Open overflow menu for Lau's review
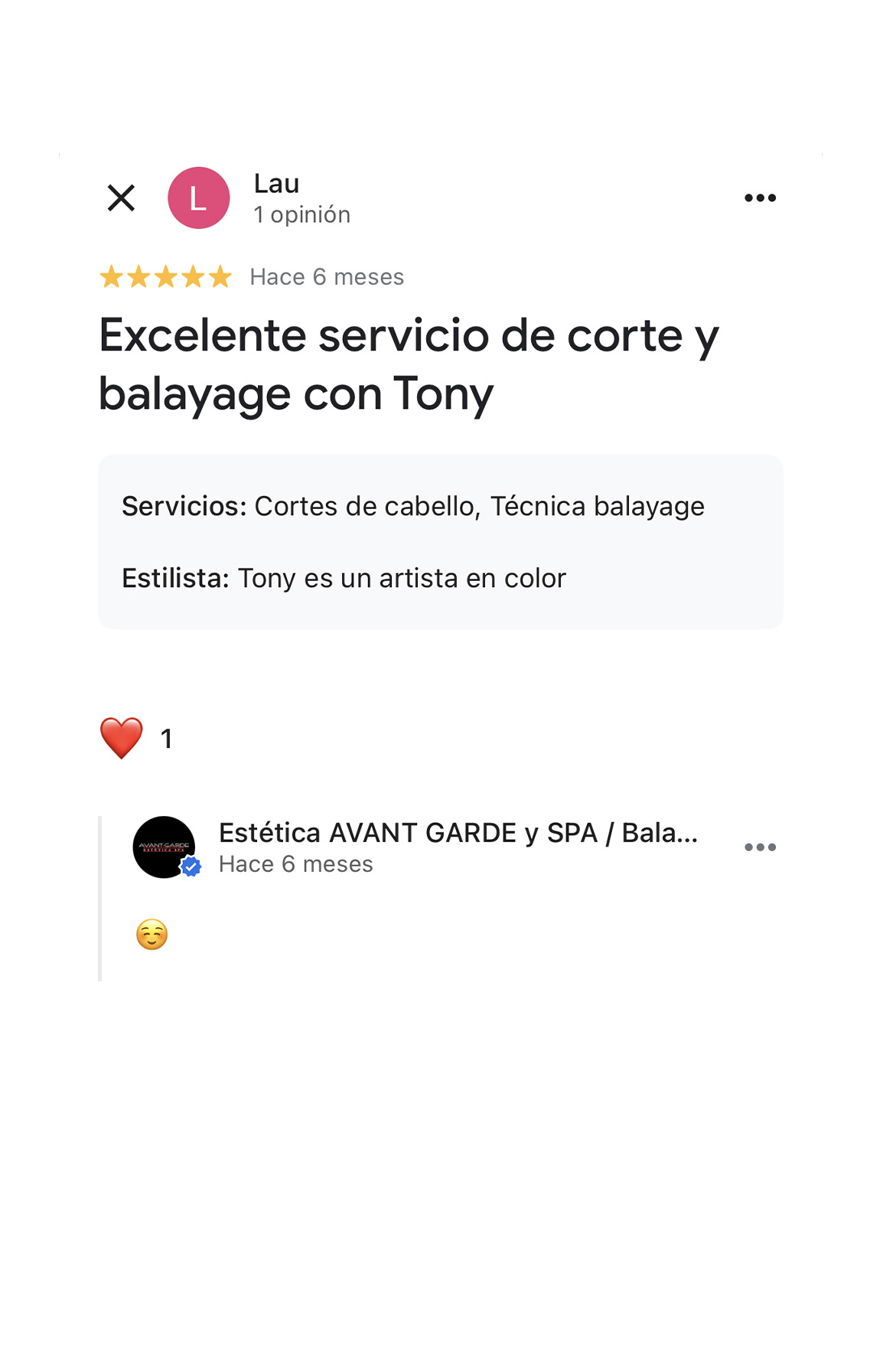This screenshot has width=896, height=1371. 760,198
